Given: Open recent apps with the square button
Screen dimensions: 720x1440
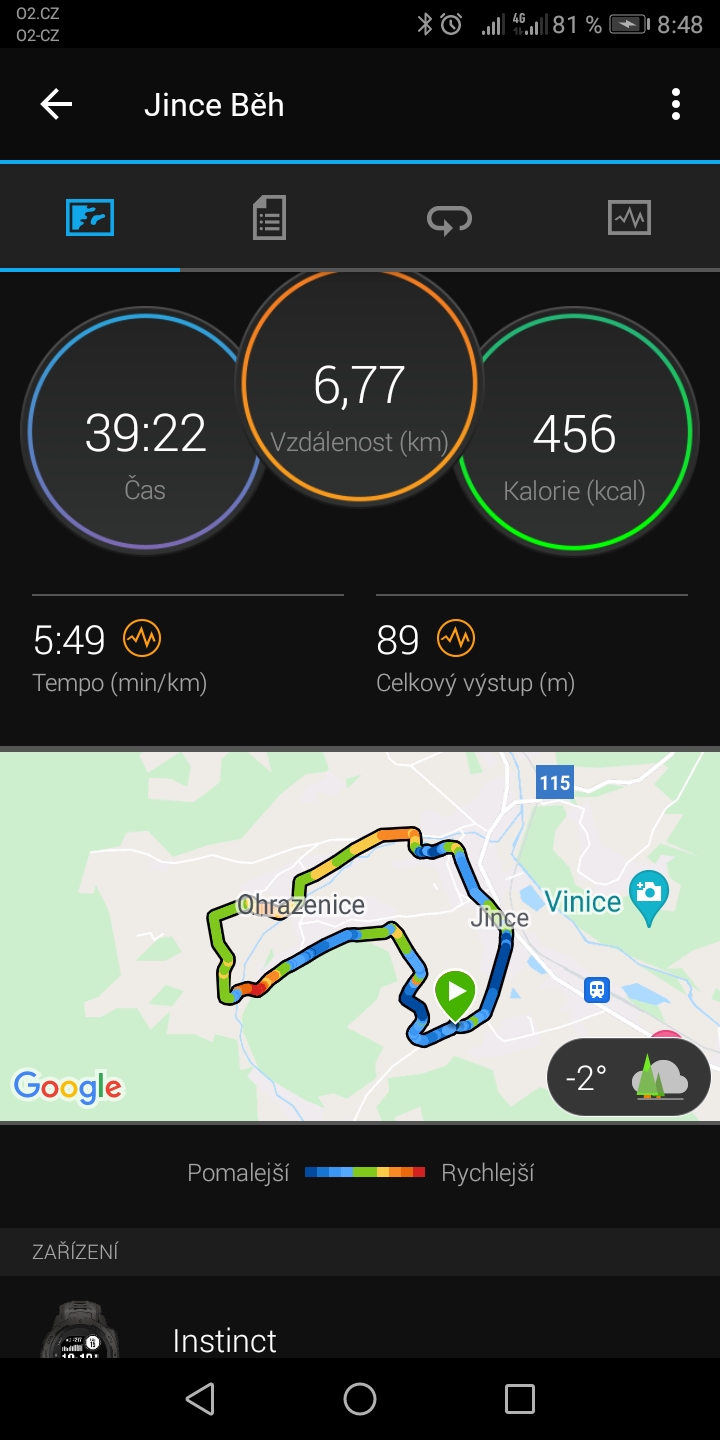Looking at the screenshot, I should [520, 1399].
